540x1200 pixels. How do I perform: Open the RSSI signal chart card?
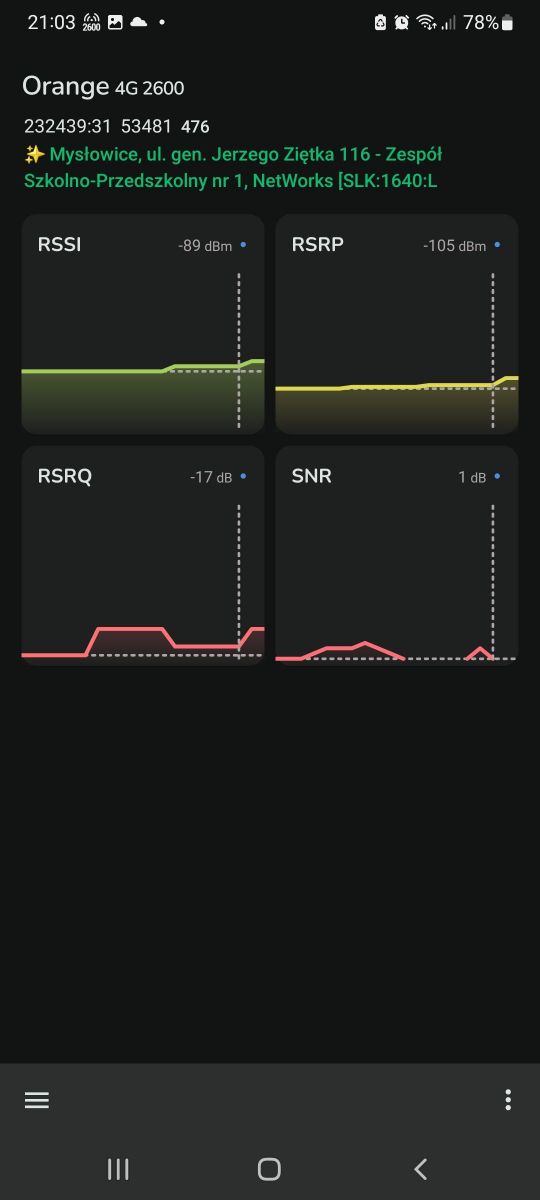pyautogui.click(x=143, y=324)
